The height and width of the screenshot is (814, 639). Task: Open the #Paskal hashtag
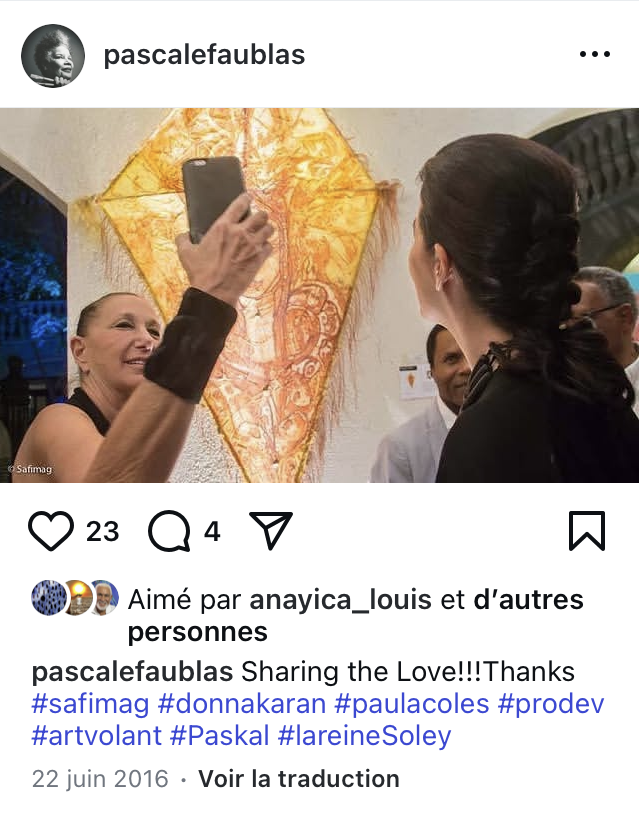point(219,737)
